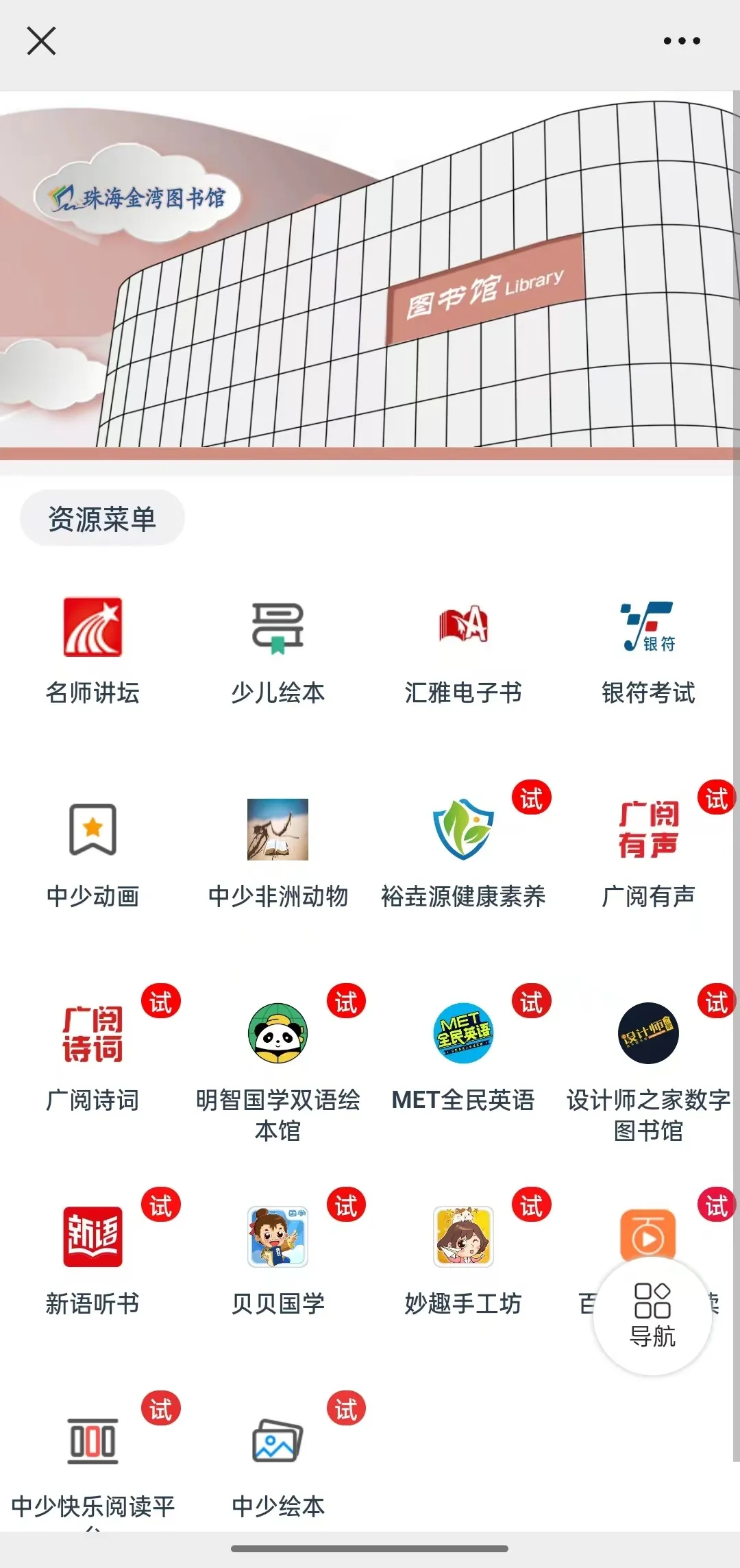Open 贝贝国学 for kids
The width and height of the screenshot is (740, 1568).
point(278,1259)
